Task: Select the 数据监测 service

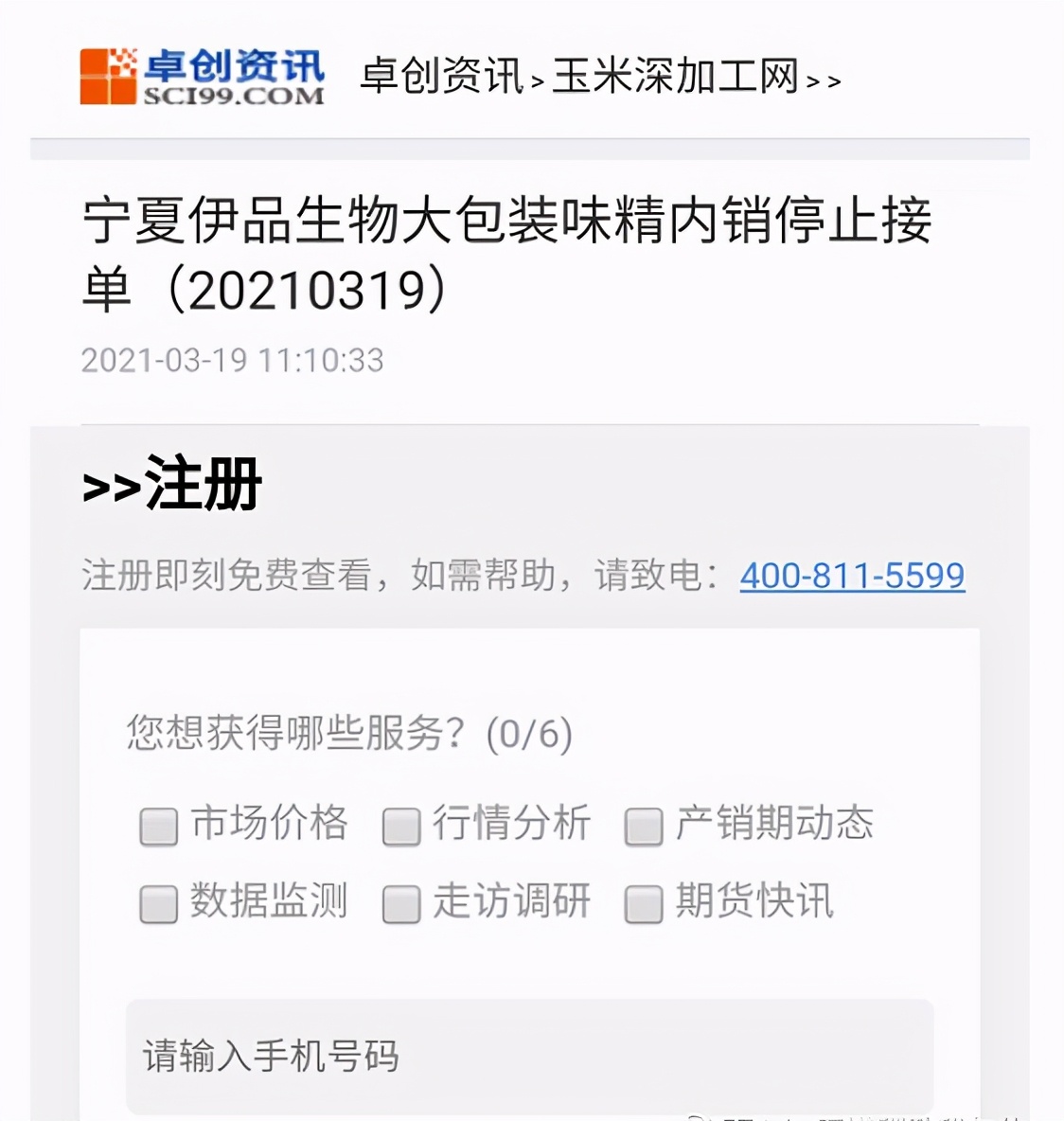Action: tap(157, 905)
